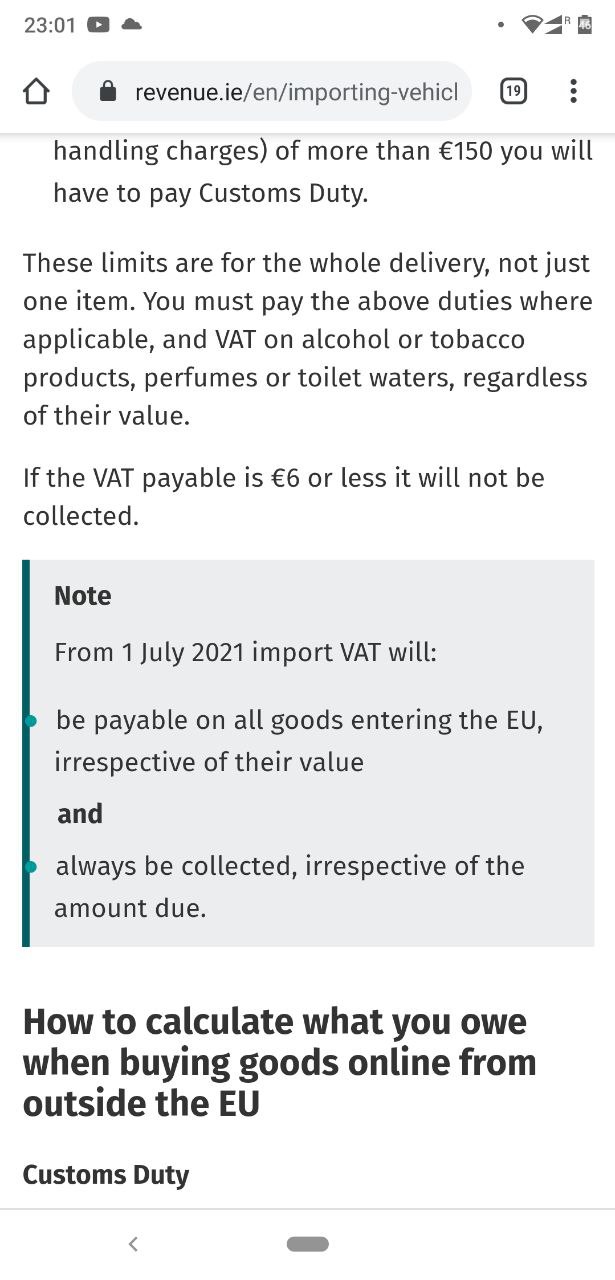This screenshot has width=615, height=1280.
Task: Go back with the system back arrow
Action: click(x=133, y=1244)
